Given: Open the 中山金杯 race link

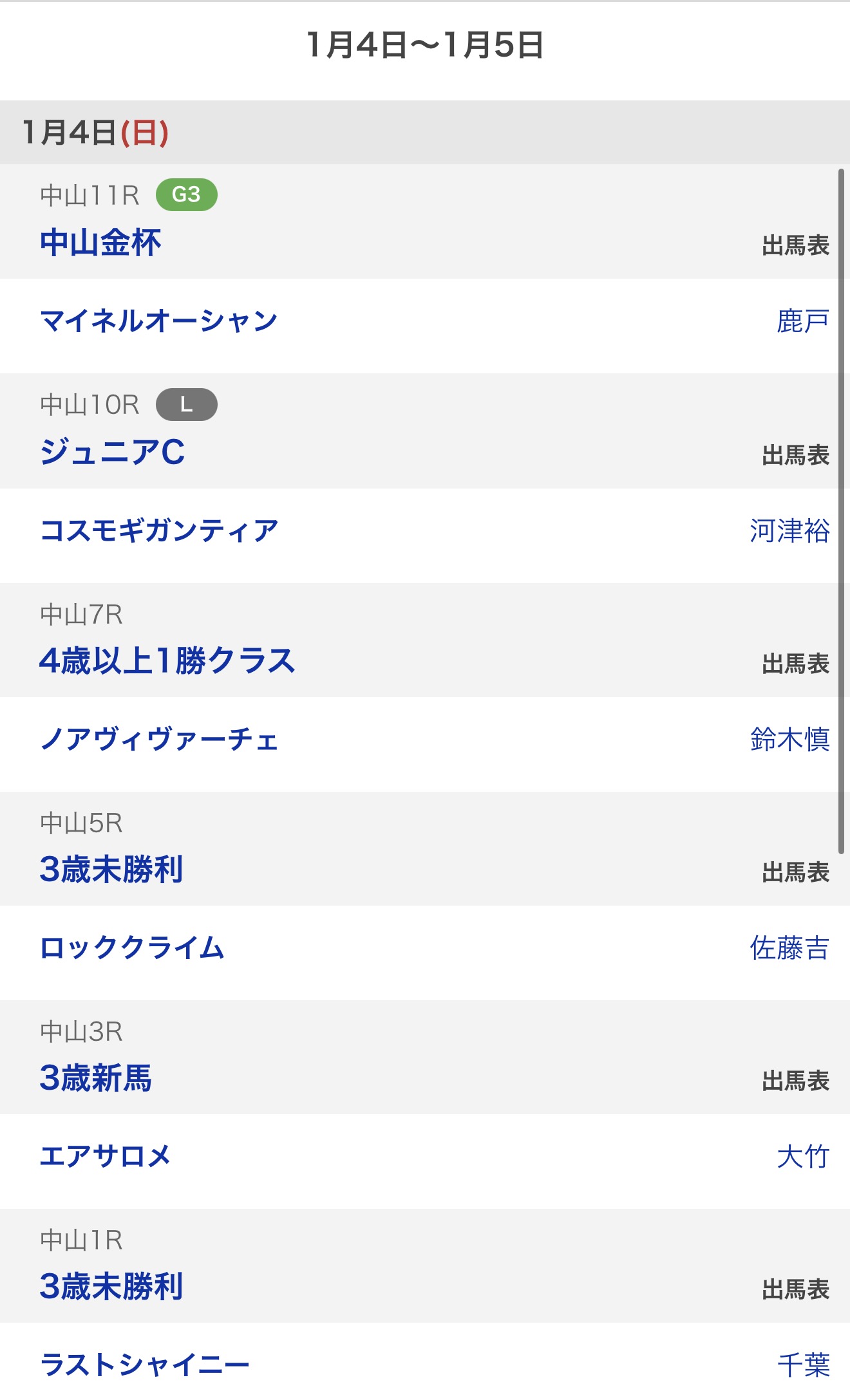Looking at the screenshot, I should click(x=100, y=243).
